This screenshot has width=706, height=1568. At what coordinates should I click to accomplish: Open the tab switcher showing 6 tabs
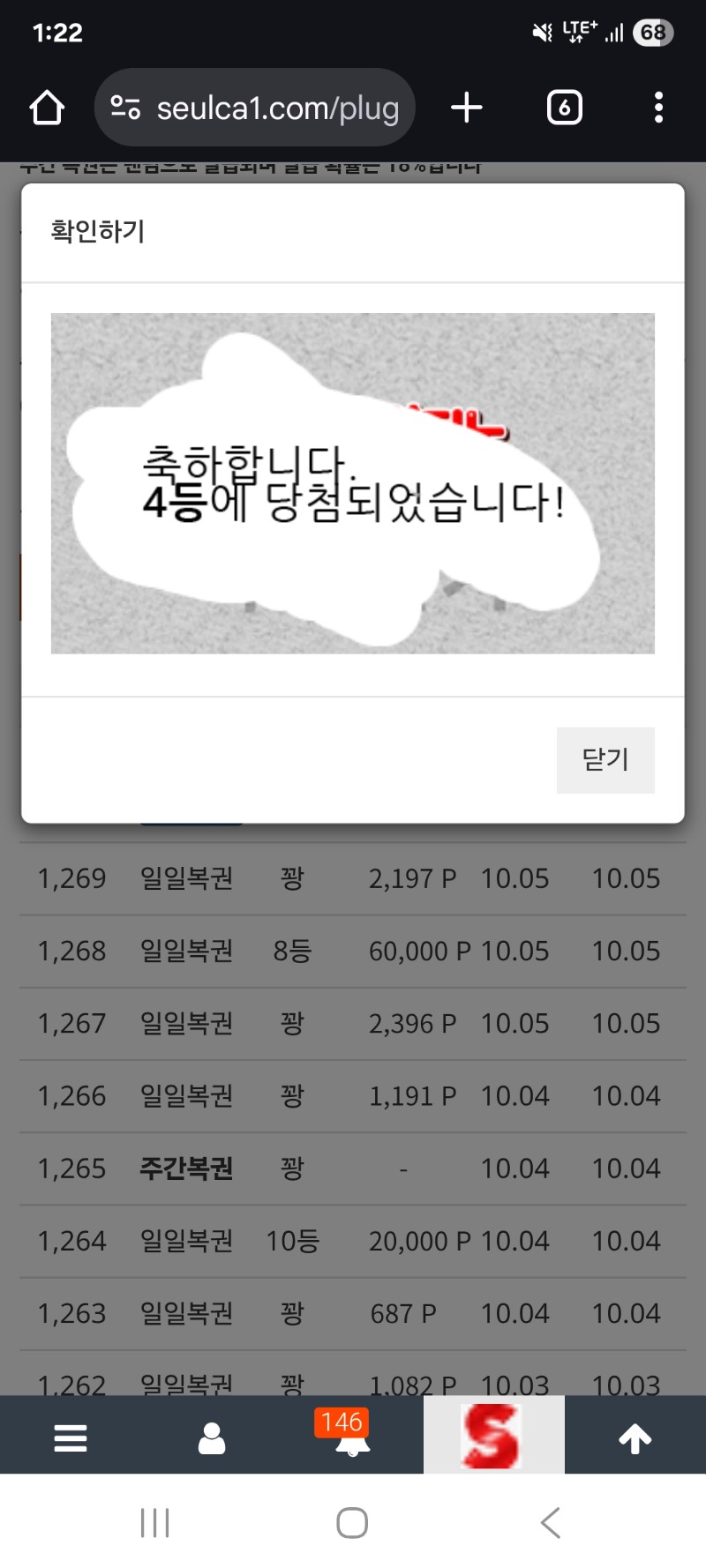pos(565,108)
